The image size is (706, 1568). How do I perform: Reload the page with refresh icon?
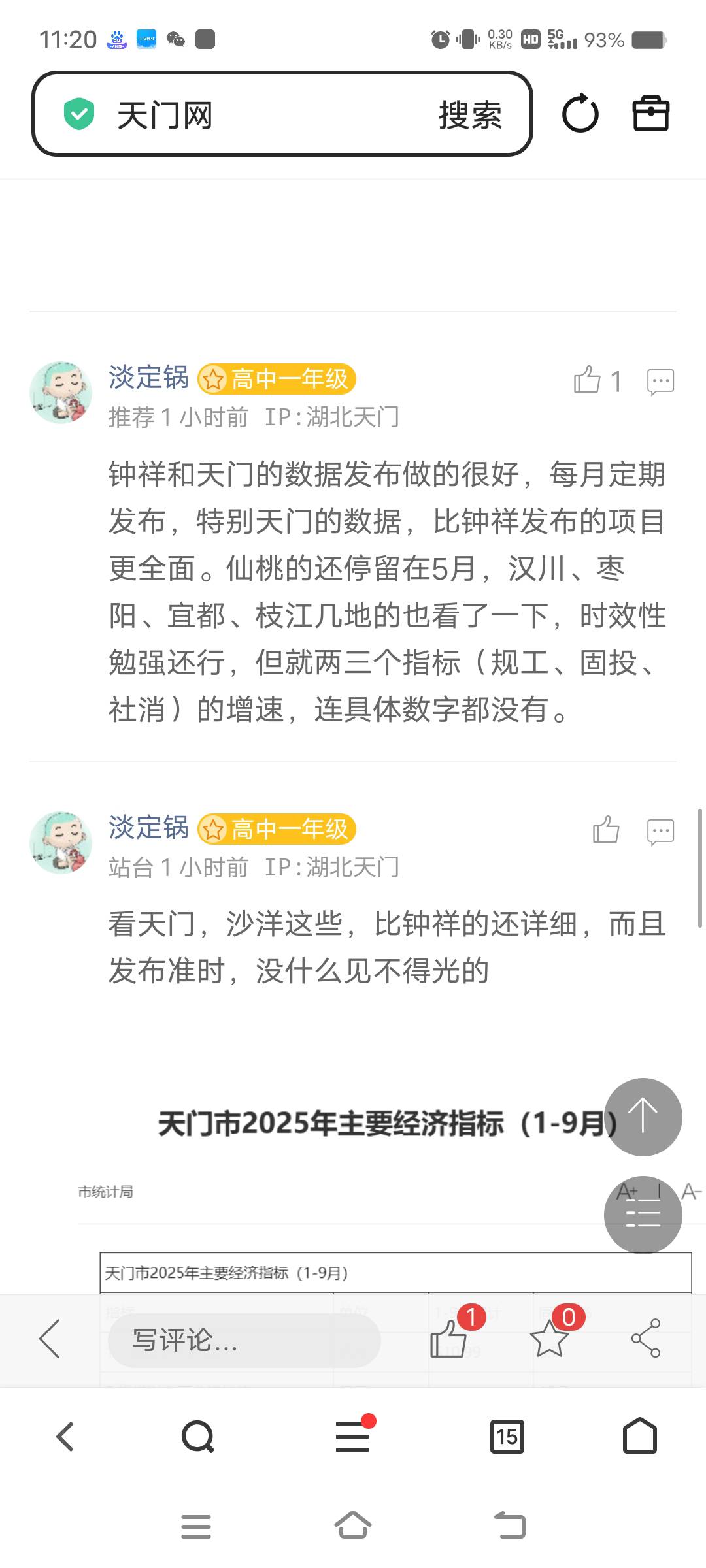(x=580, y=114)
